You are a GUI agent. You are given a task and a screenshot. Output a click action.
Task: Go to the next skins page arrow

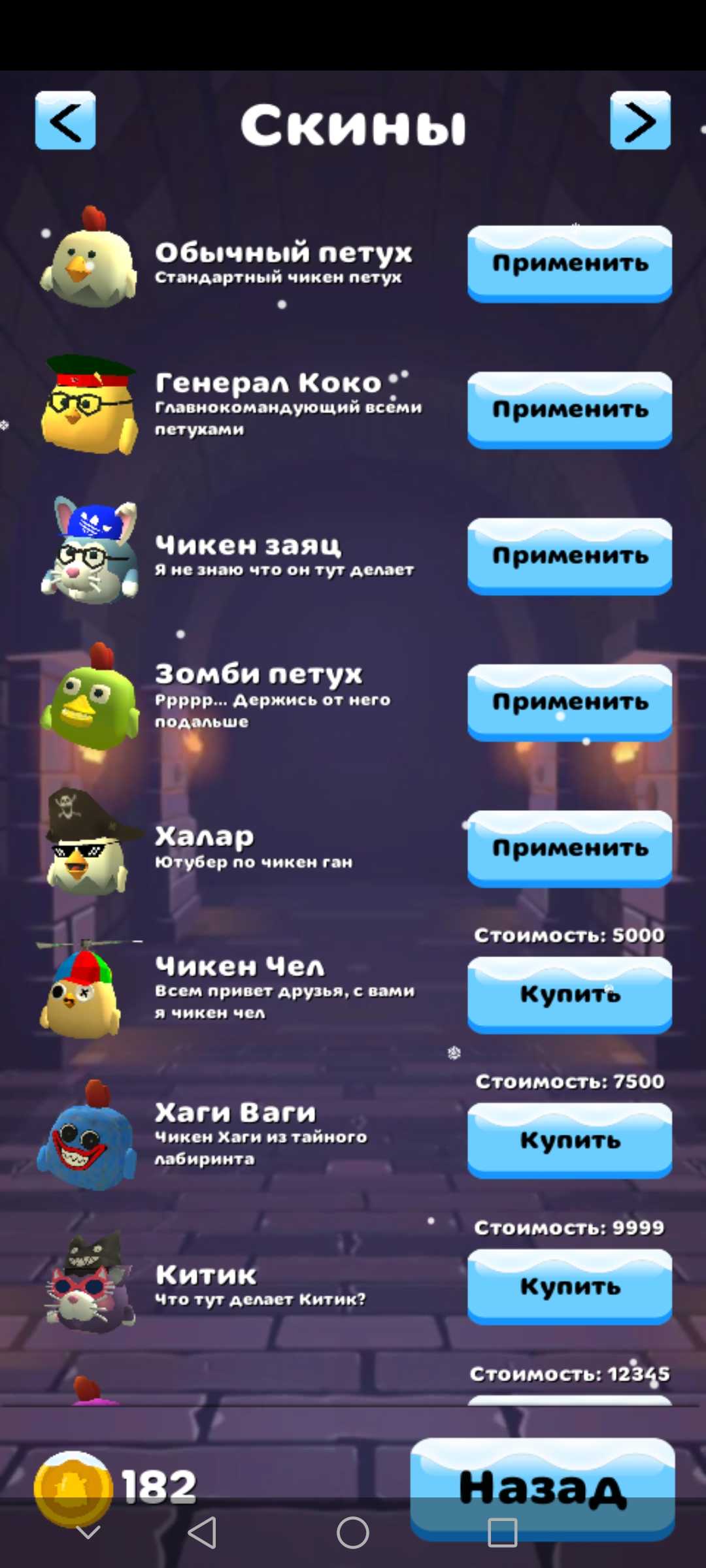(x=640, y=121)
